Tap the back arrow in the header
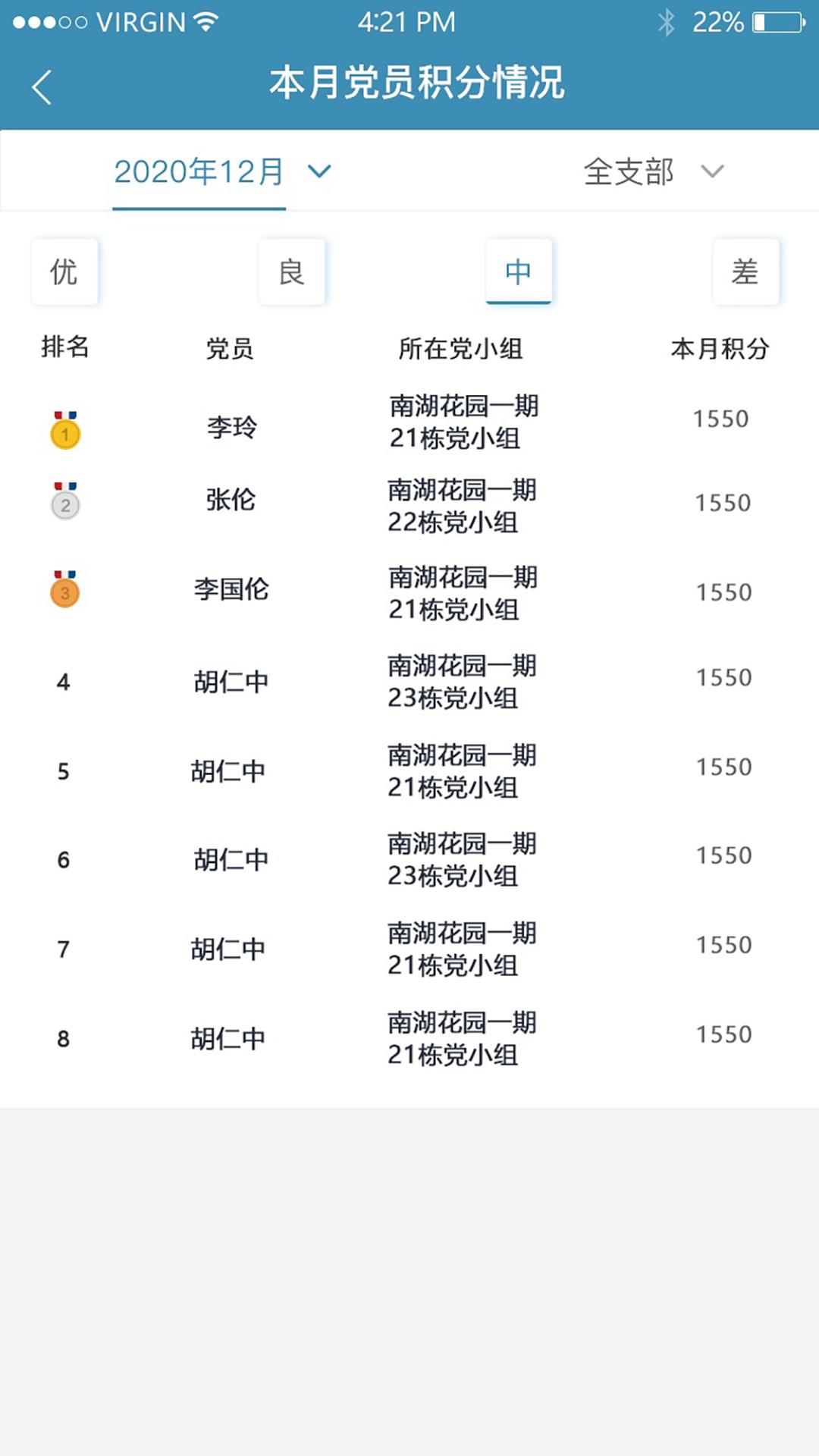Viewport: 819px width, 1456px height. tap(42, 88)
